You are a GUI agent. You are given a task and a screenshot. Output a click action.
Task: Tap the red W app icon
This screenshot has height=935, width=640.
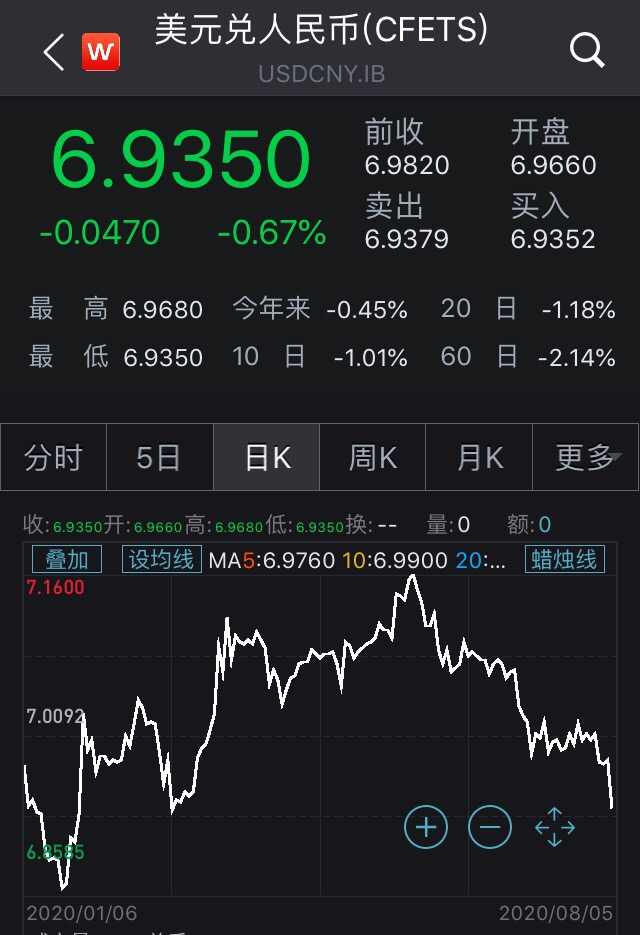coord(101,52)
